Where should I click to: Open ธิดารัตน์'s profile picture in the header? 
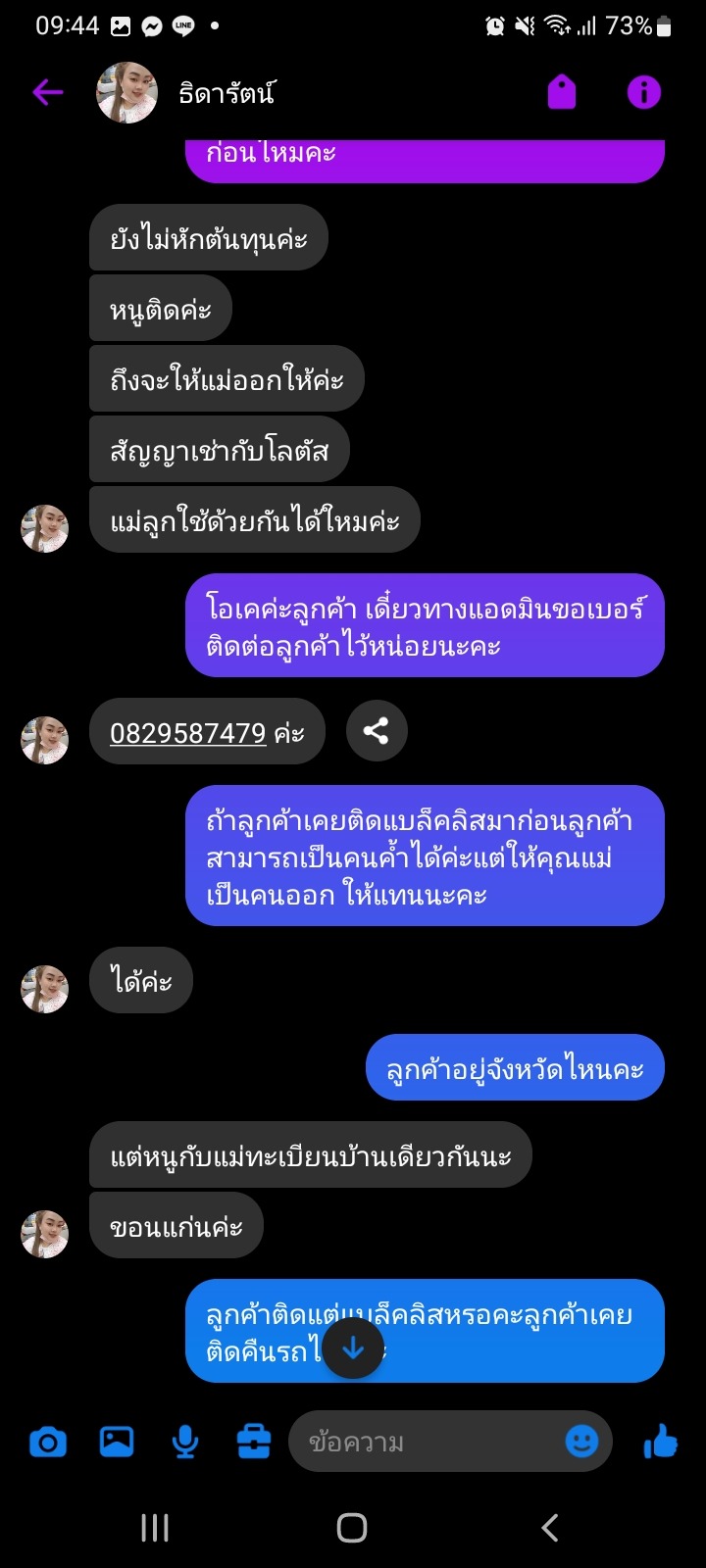tap(126, 93)
